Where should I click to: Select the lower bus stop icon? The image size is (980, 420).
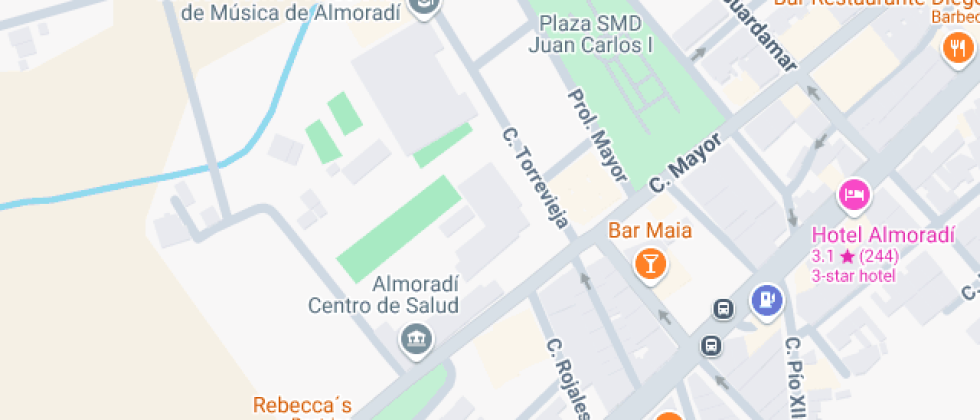[711, 346]
